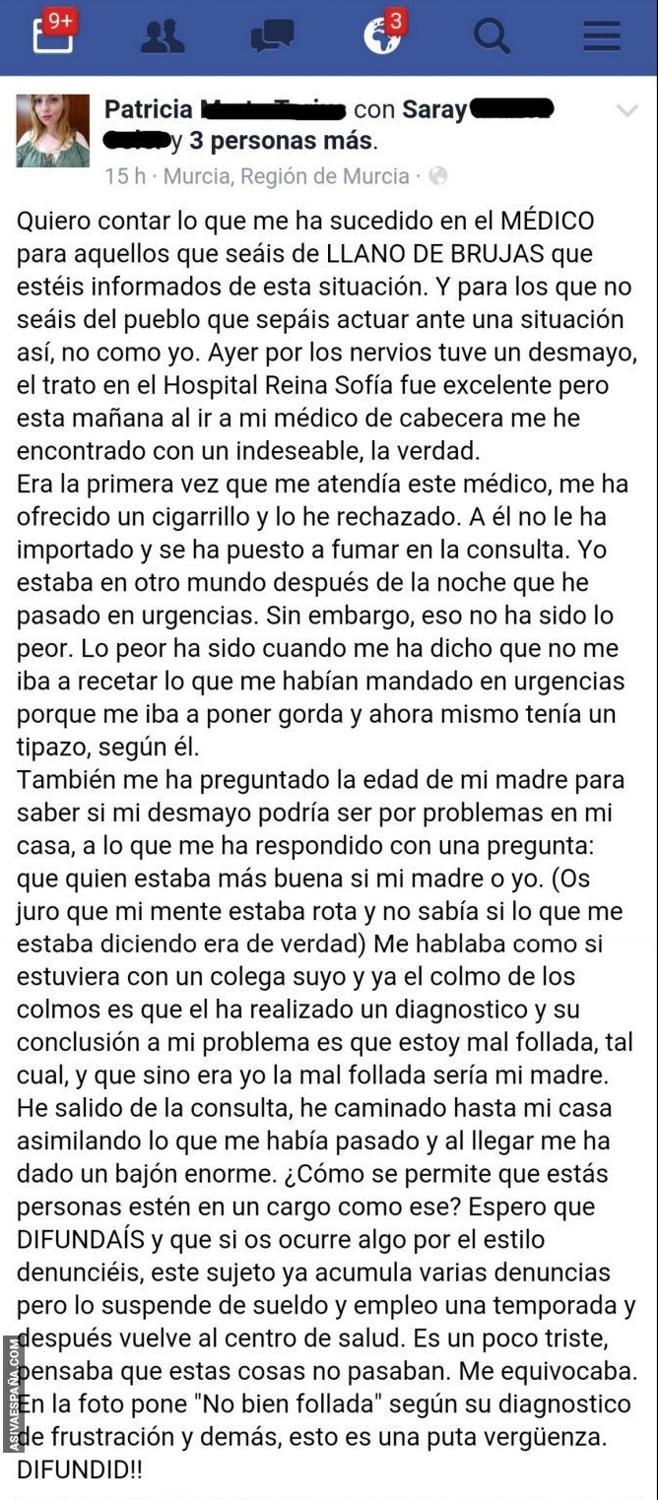
Task: Open the messages tab
Action: [272, 37]
